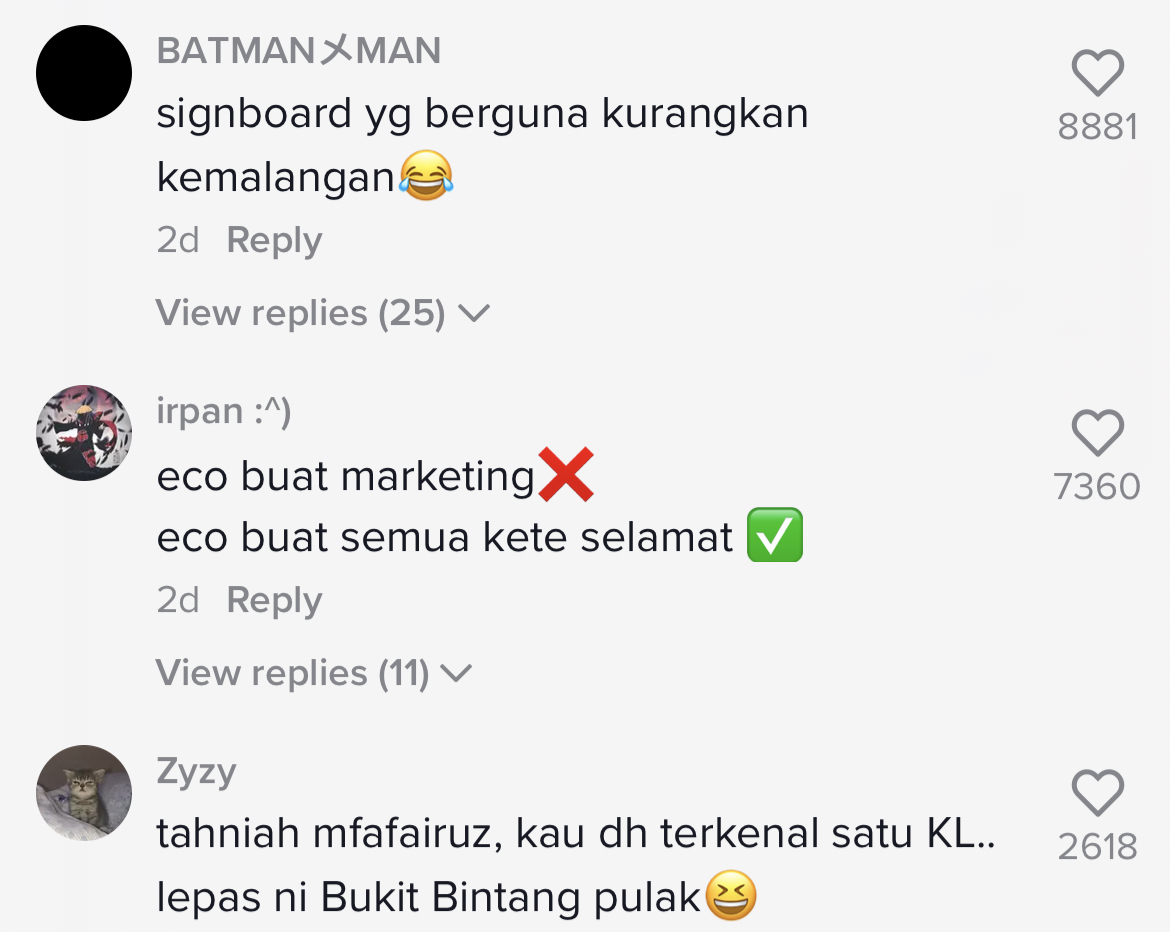Open Zyzy's kitten profile avatar

[x=84, y=793]
